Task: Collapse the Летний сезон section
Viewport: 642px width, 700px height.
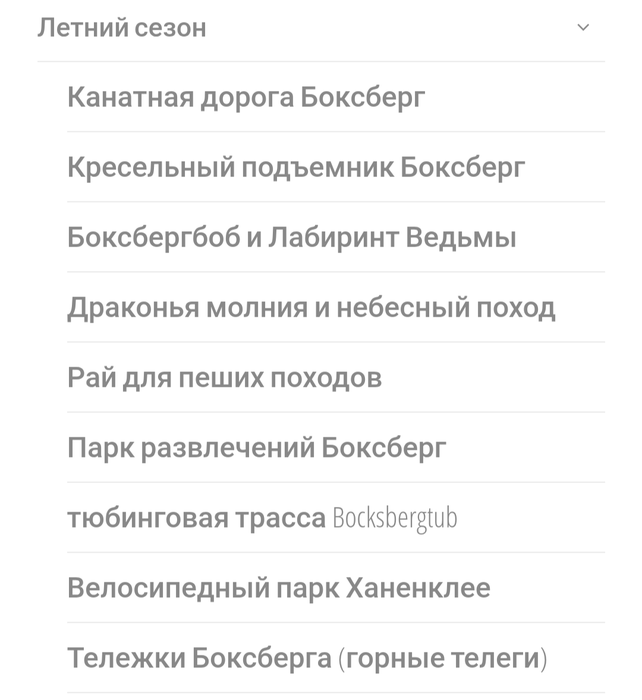Action: (583, 28)
